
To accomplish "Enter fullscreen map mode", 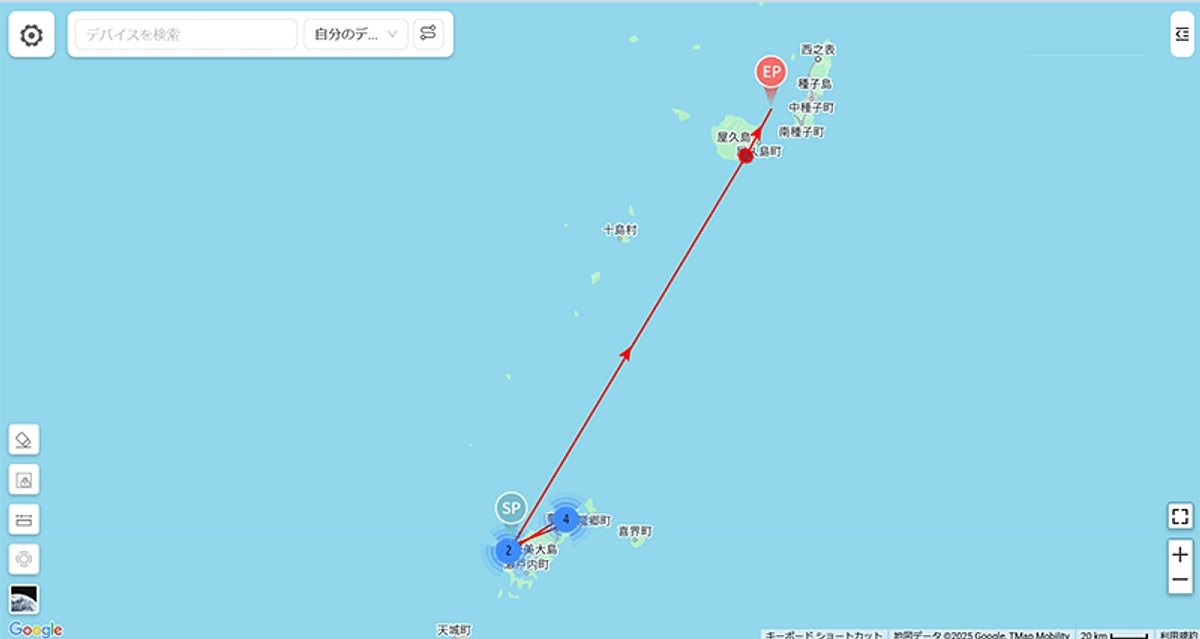I will point(1180,516).
